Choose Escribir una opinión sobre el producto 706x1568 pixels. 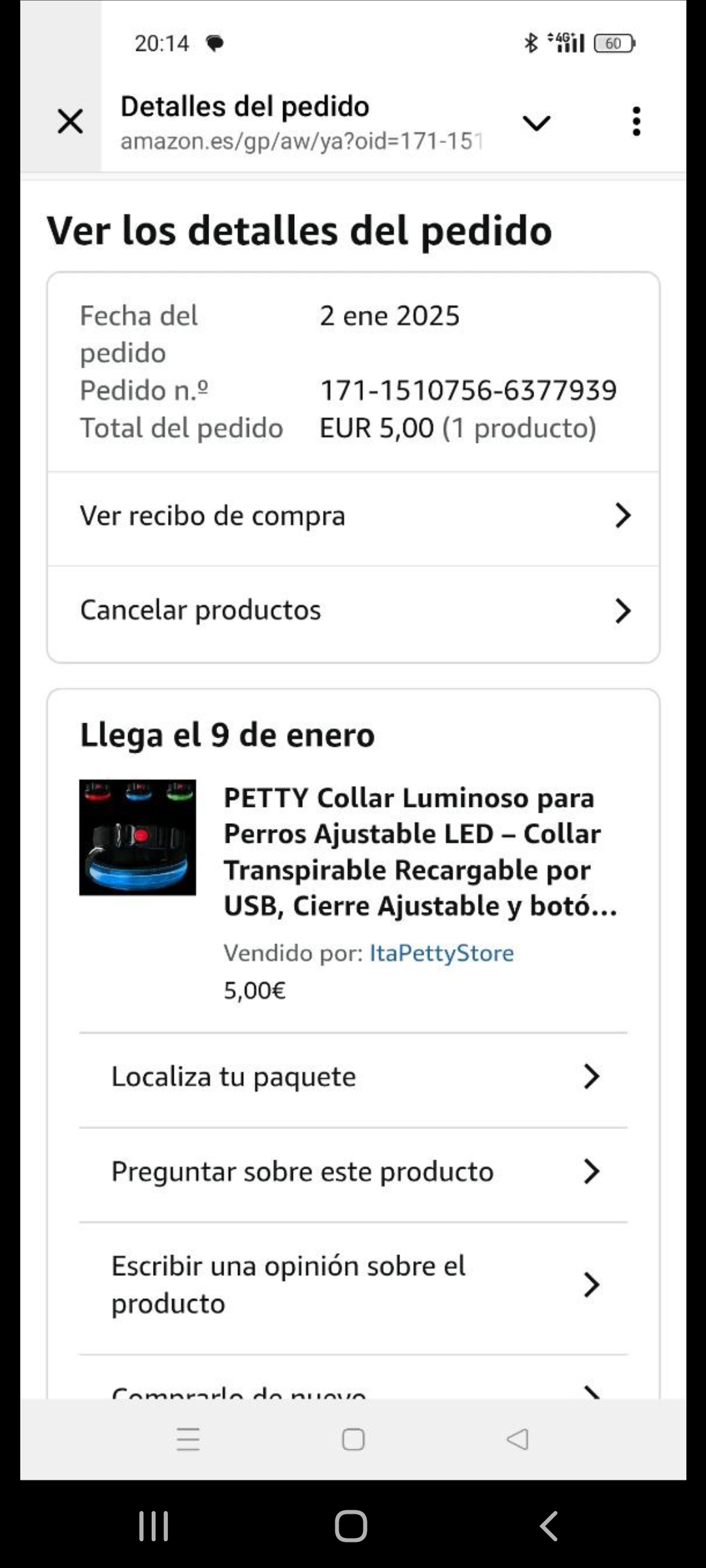(353, 1284)
